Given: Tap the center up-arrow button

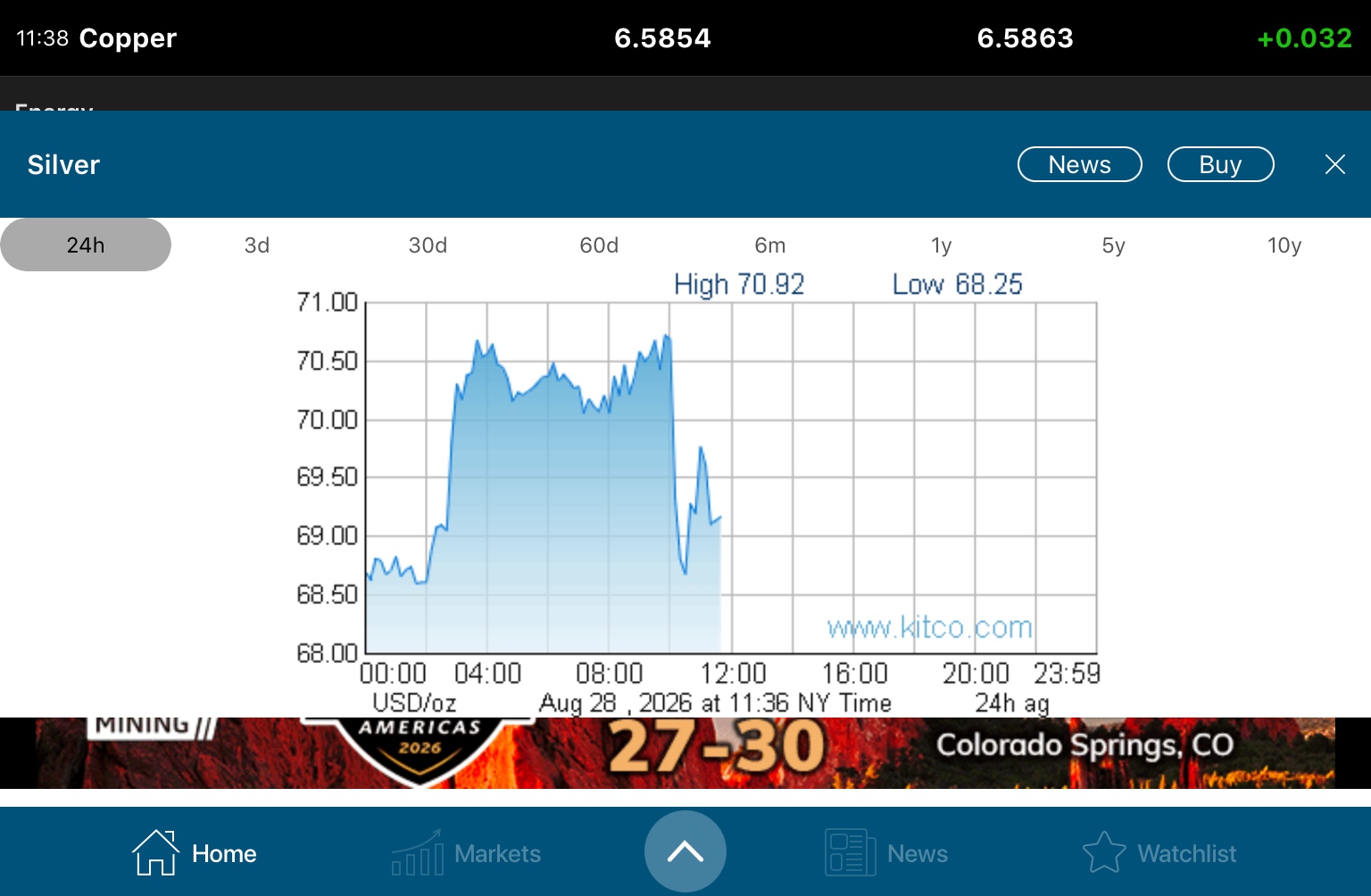Looking at the screenshot, I should (x=685, y=851).
